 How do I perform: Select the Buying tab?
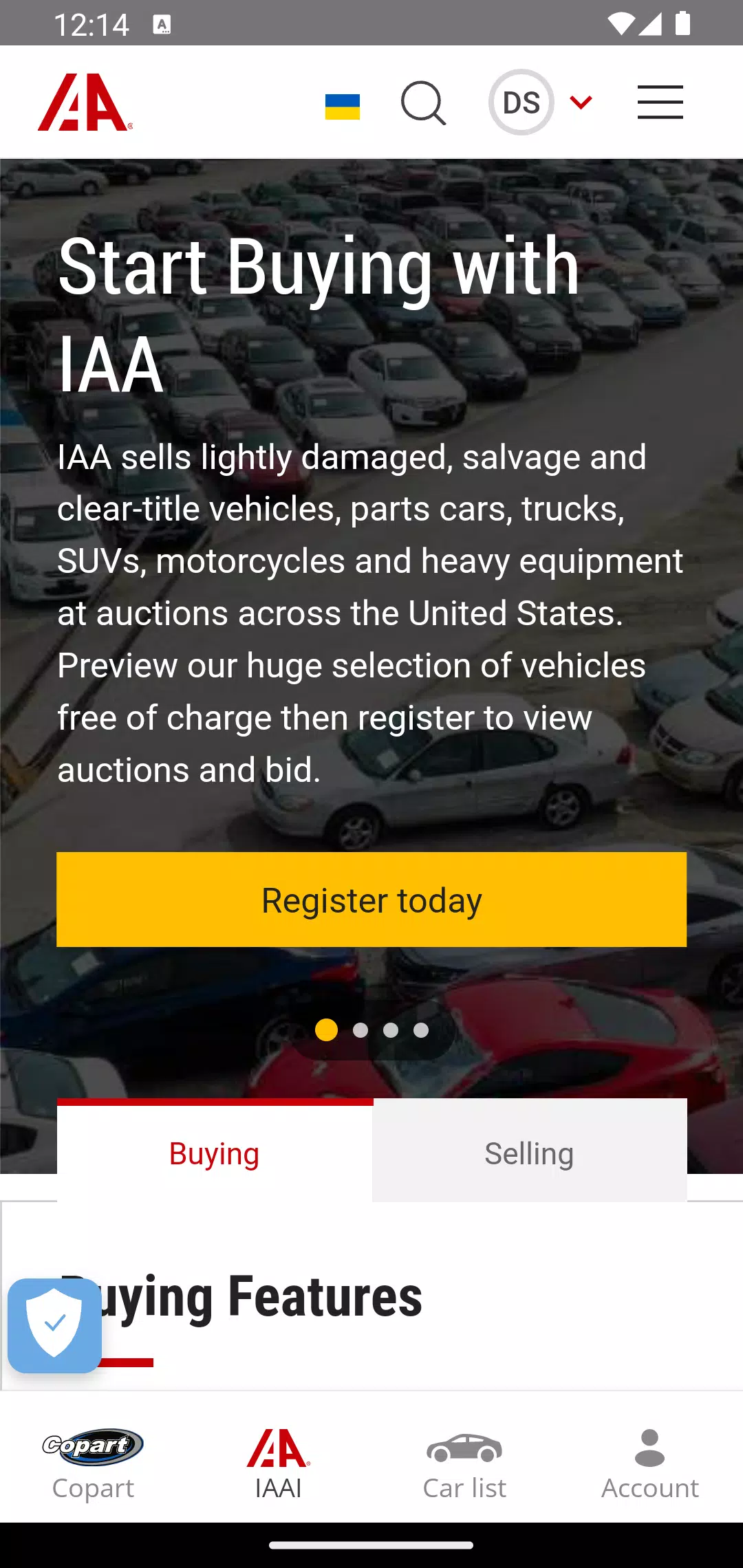tap(215, 1153)
